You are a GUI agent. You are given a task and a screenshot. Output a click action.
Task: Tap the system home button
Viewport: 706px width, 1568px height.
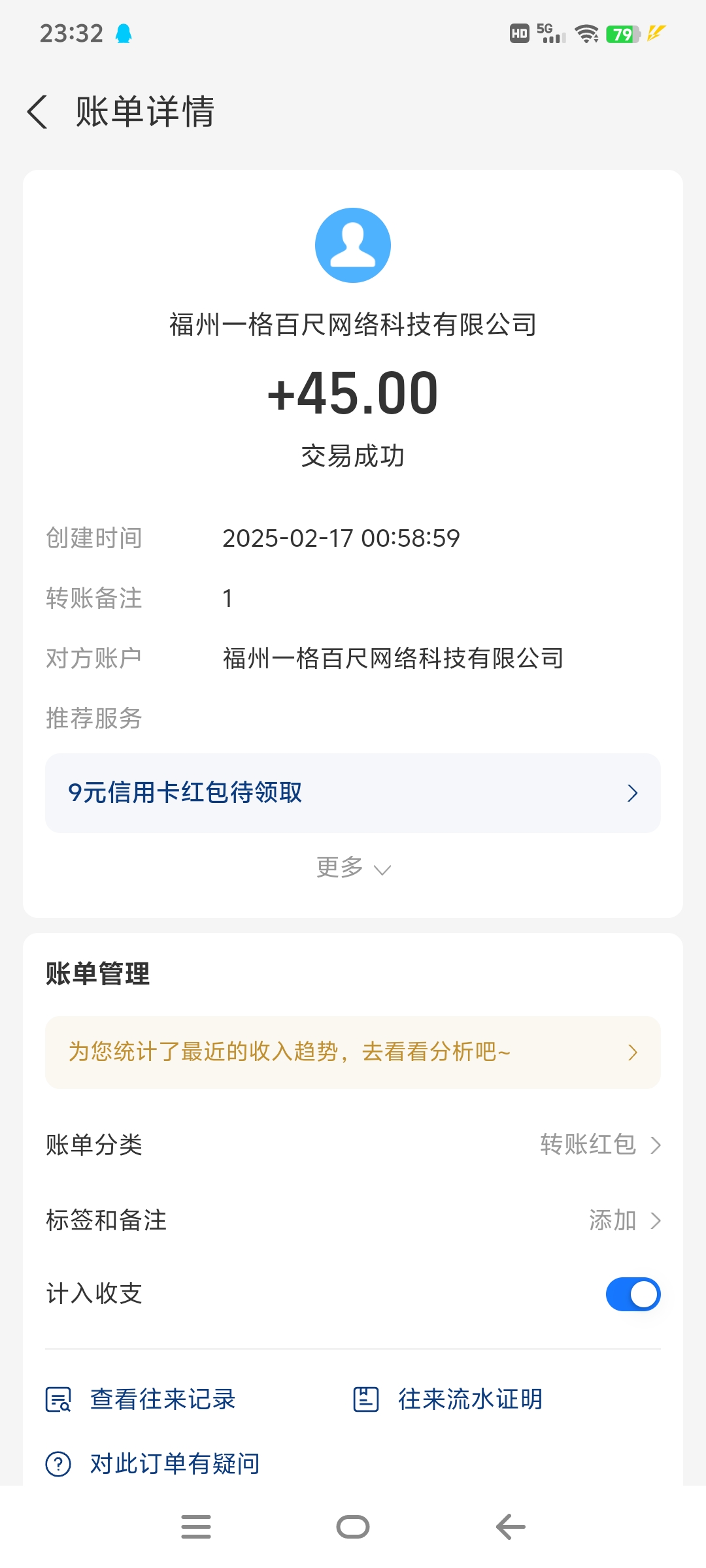[353, 1527]
